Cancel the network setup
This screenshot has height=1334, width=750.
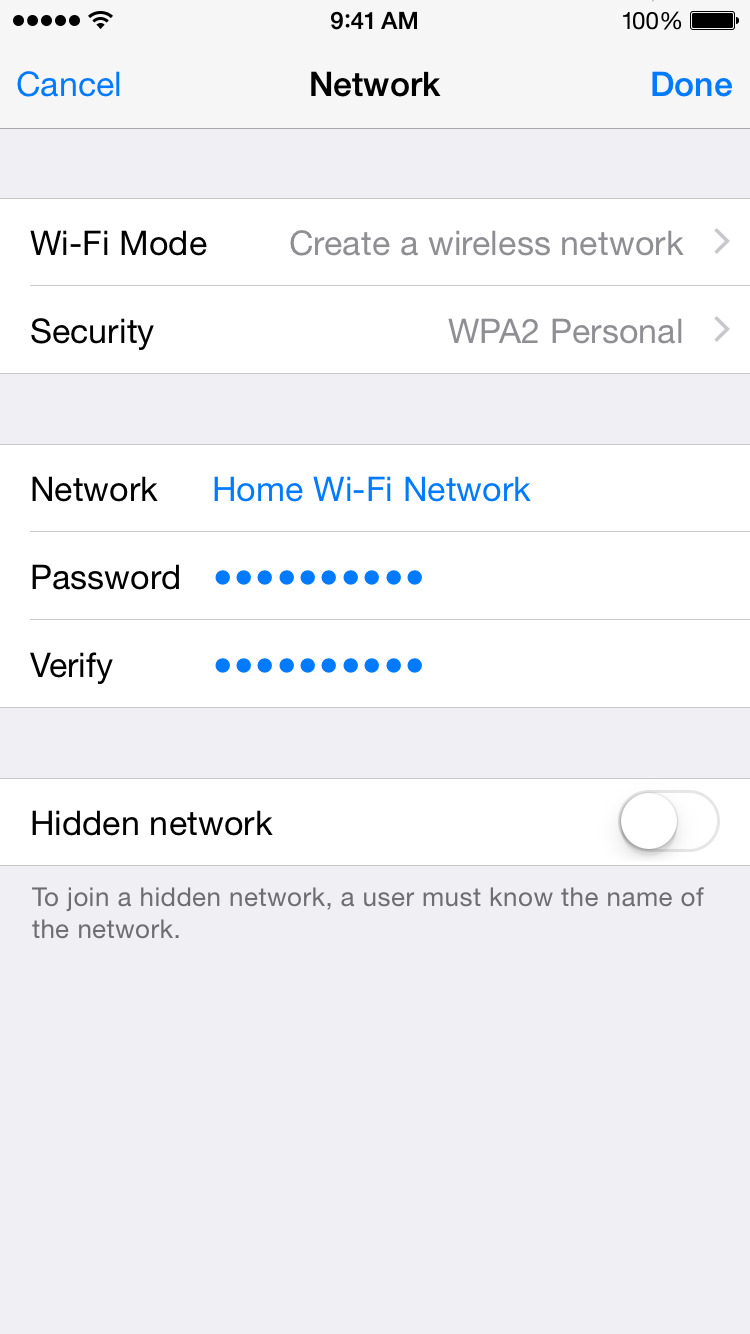click(69, 85)
